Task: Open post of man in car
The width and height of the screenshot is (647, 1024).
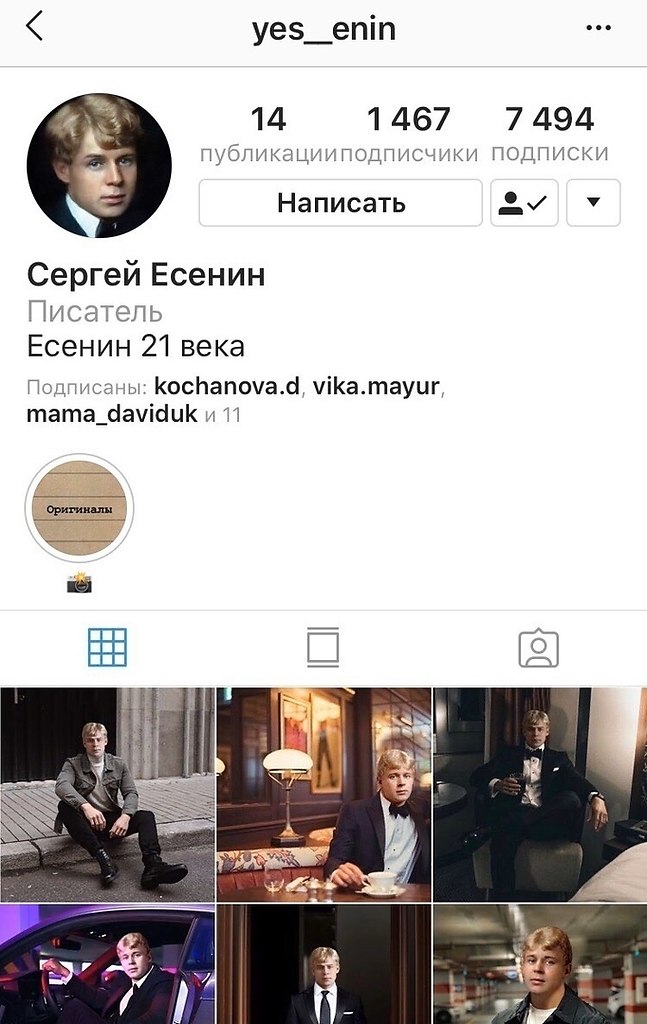Action: pyautogui.click(x=107, y=964)
